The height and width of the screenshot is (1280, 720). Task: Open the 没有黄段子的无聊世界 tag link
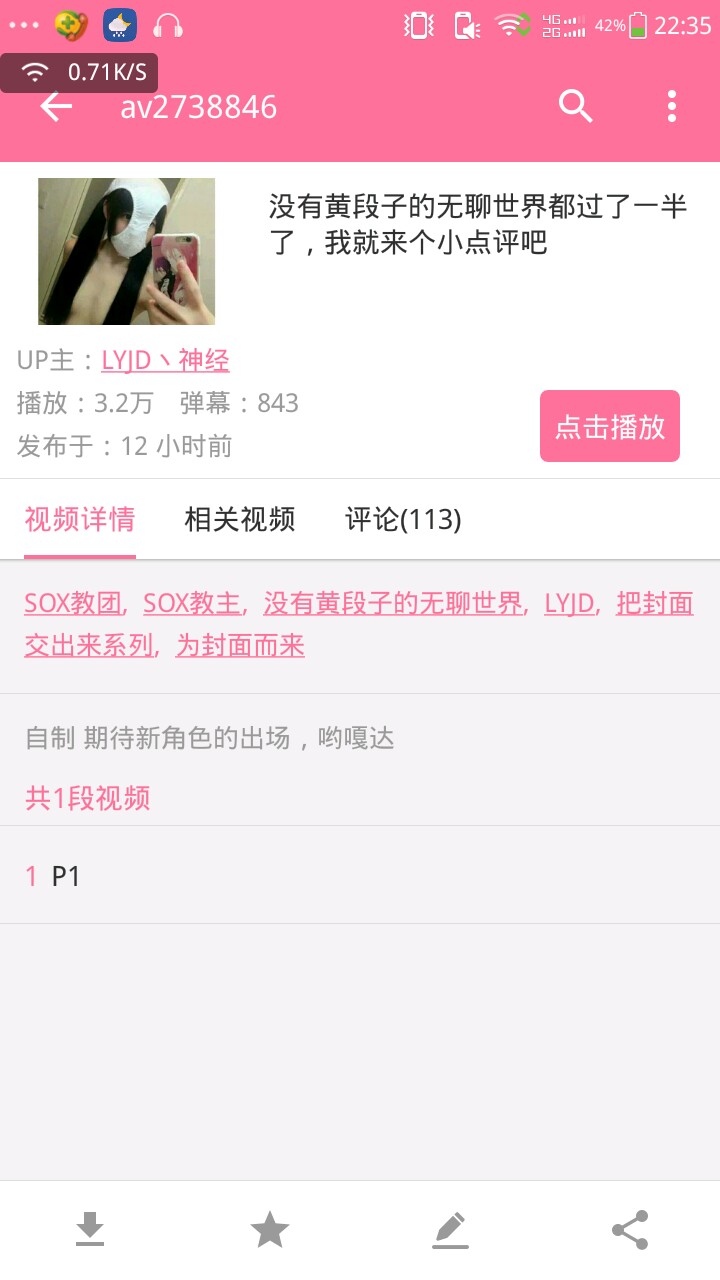pos(393,603)
